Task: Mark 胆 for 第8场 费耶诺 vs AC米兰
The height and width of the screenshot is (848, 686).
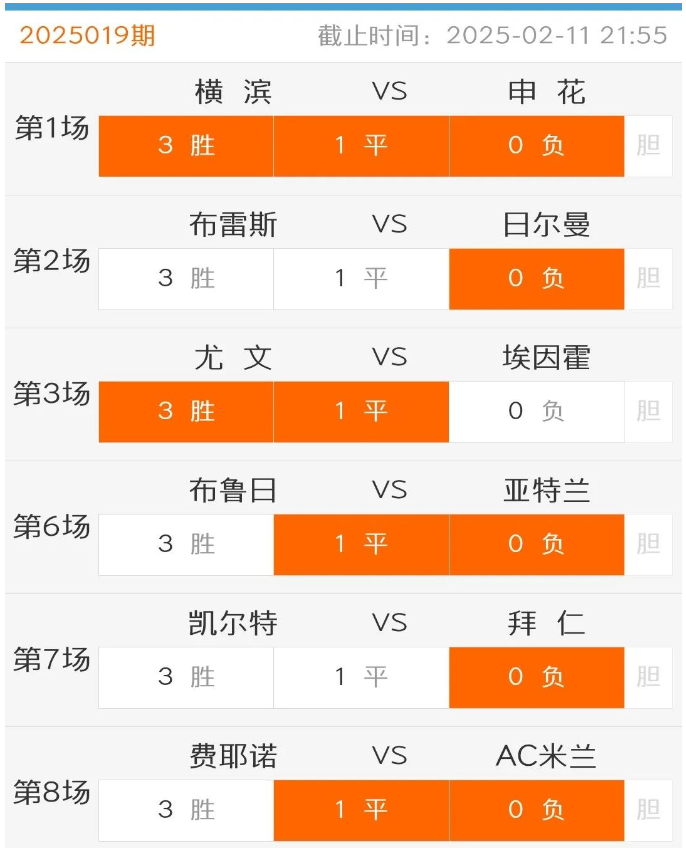Action: pos(648,810)
